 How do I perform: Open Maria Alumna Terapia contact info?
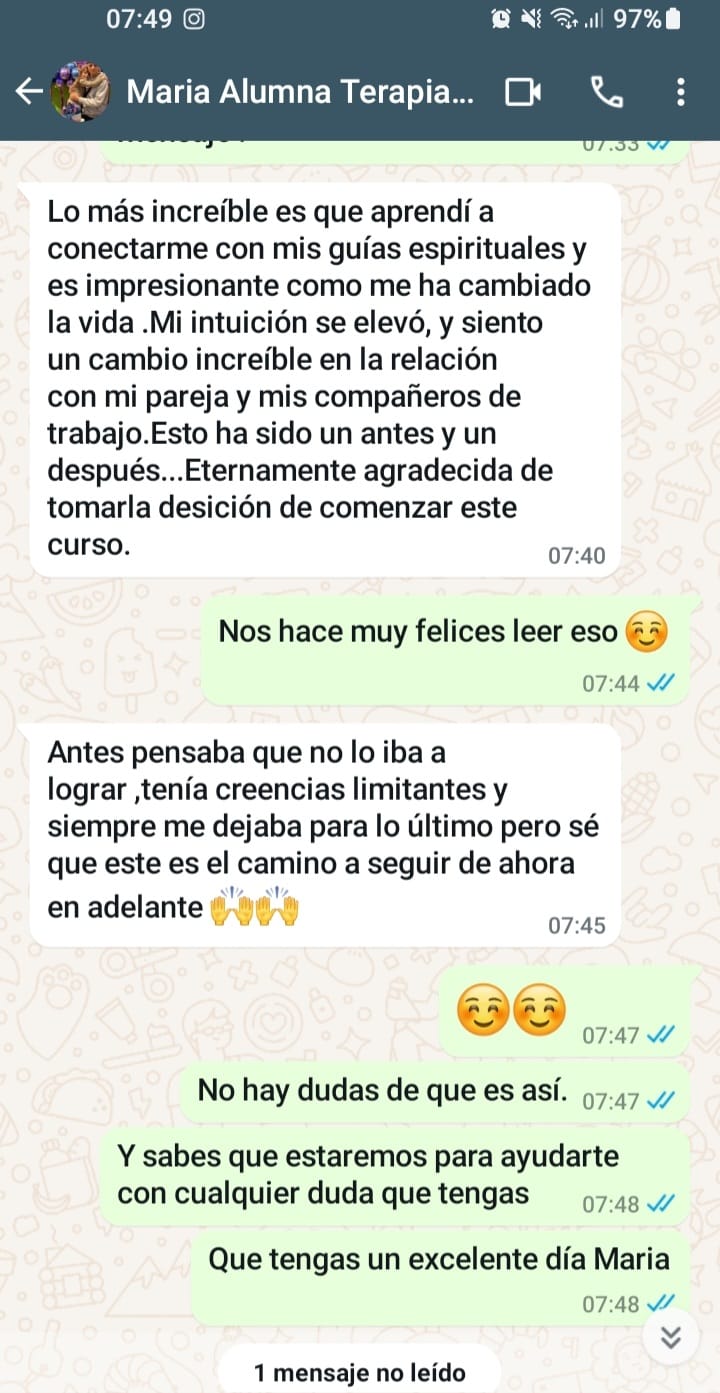click(x=298, y=93)
